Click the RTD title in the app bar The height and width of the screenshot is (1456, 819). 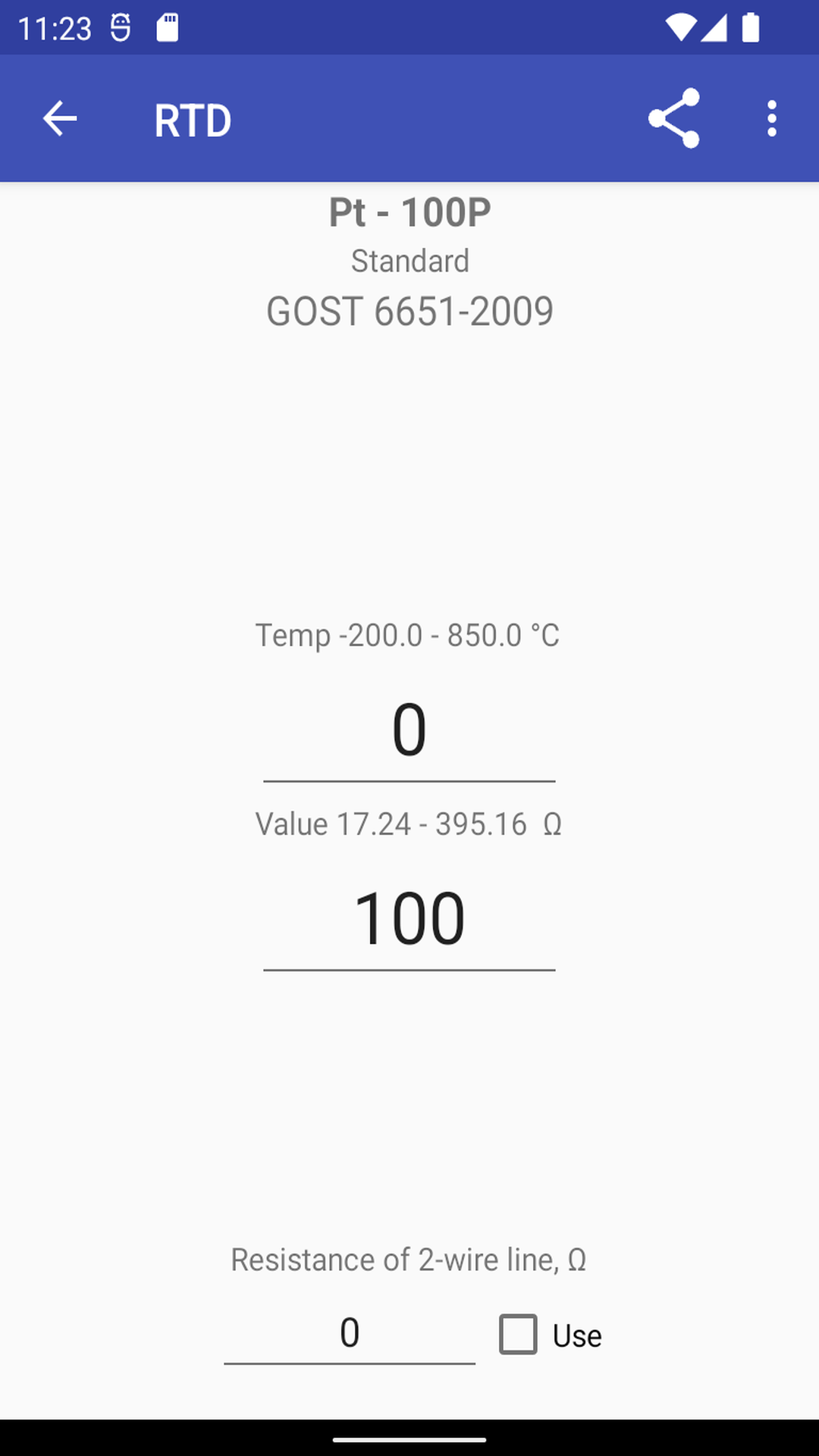pyautogui.click(x=192, y=118)
